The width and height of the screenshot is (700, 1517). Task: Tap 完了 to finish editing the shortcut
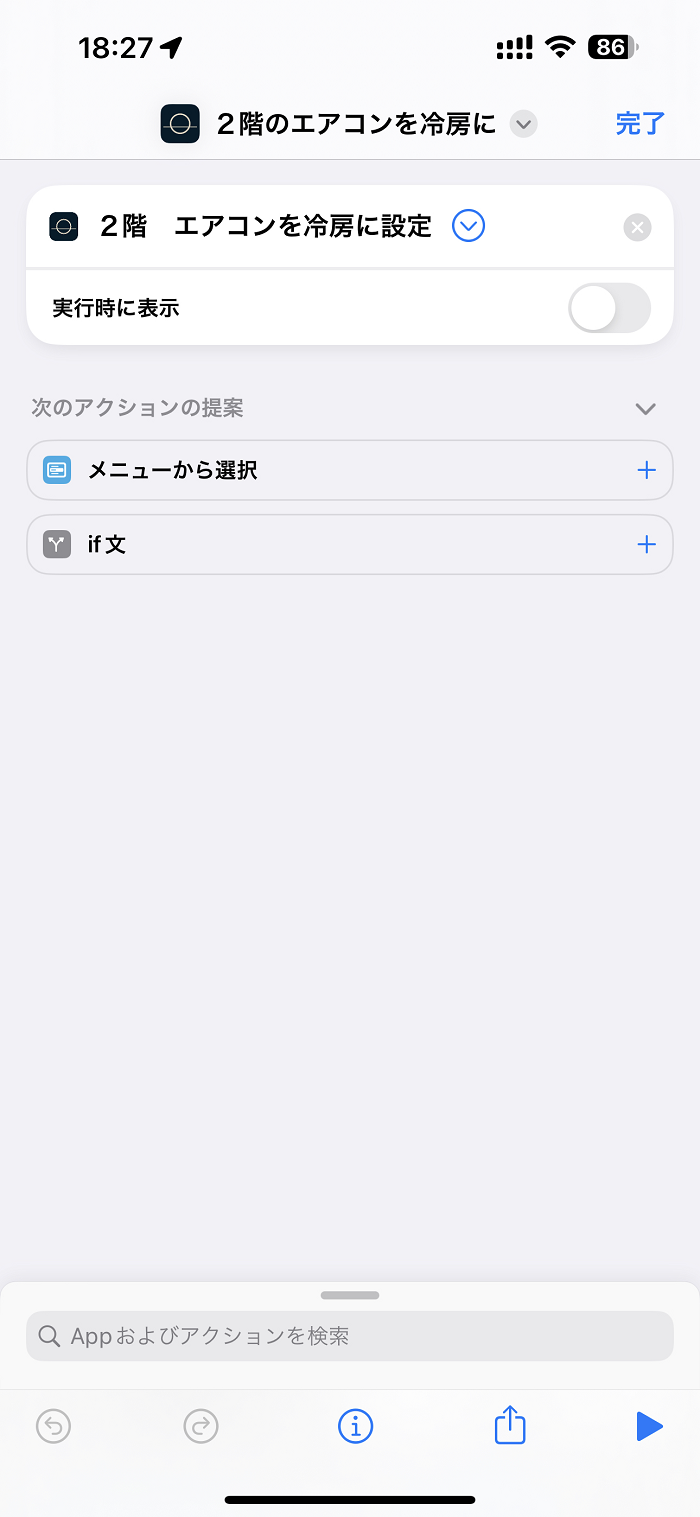point(640,124)
